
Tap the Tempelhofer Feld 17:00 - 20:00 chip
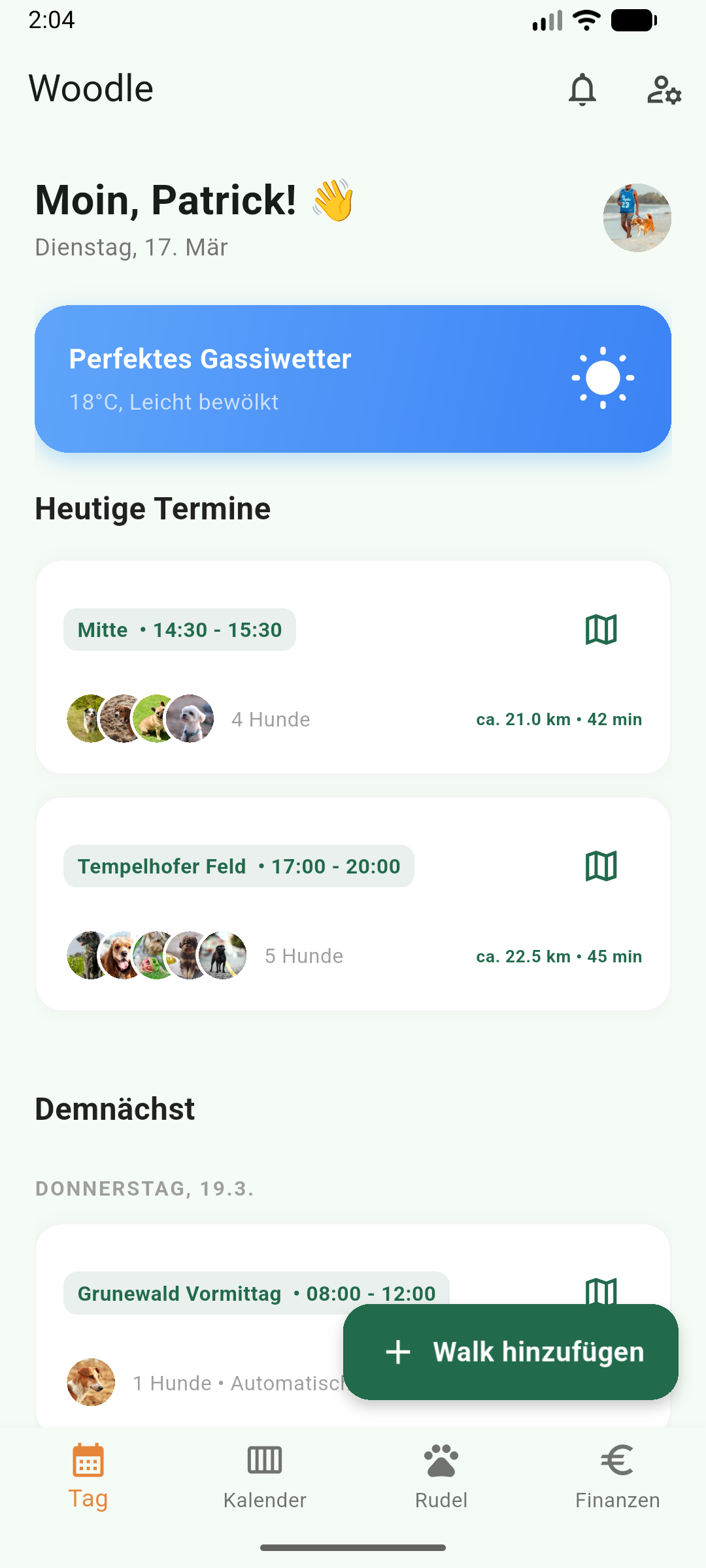click(x=239, y=866)
